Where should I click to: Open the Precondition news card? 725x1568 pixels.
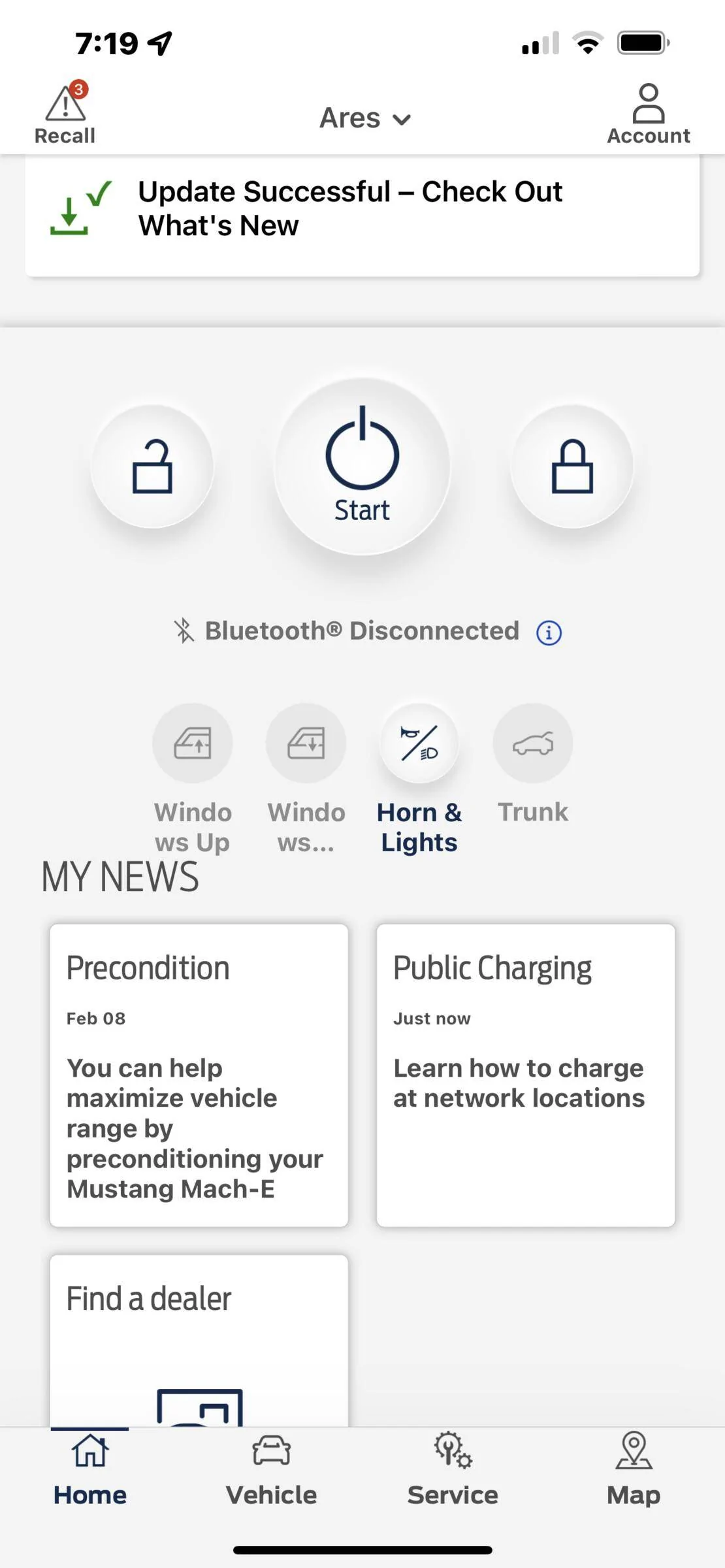click(x=199, y=1075)
